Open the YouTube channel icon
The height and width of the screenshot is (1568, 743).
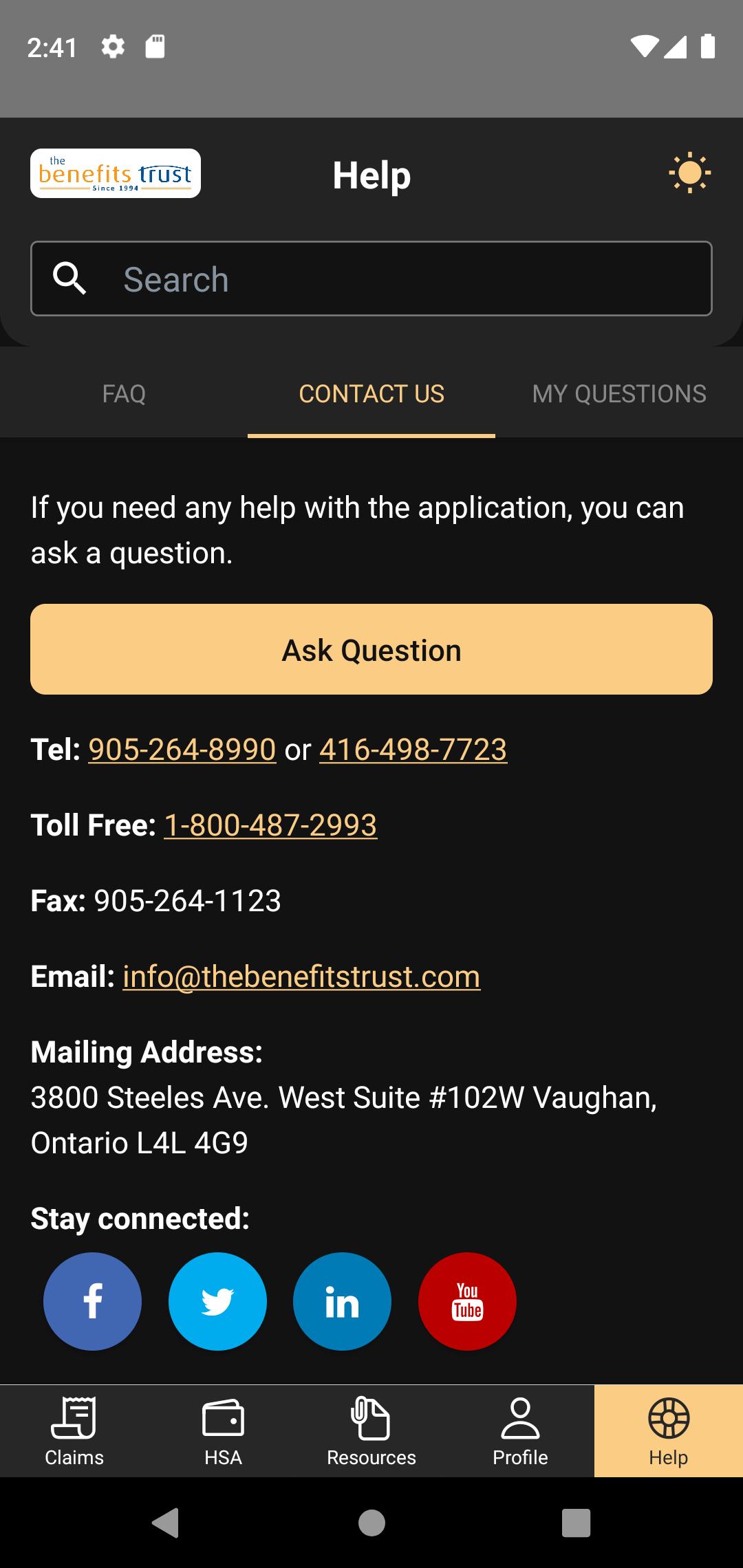pos(467,1301)
